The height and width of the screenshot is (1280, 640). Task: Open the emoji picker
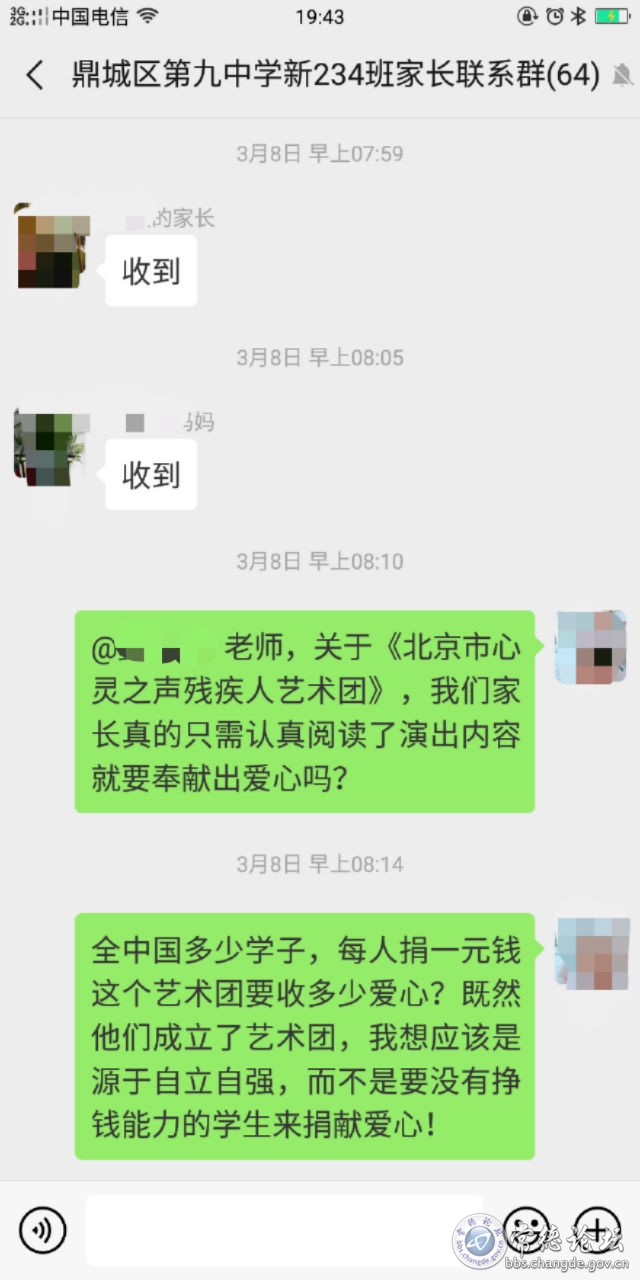click(x=527, y=1229)
